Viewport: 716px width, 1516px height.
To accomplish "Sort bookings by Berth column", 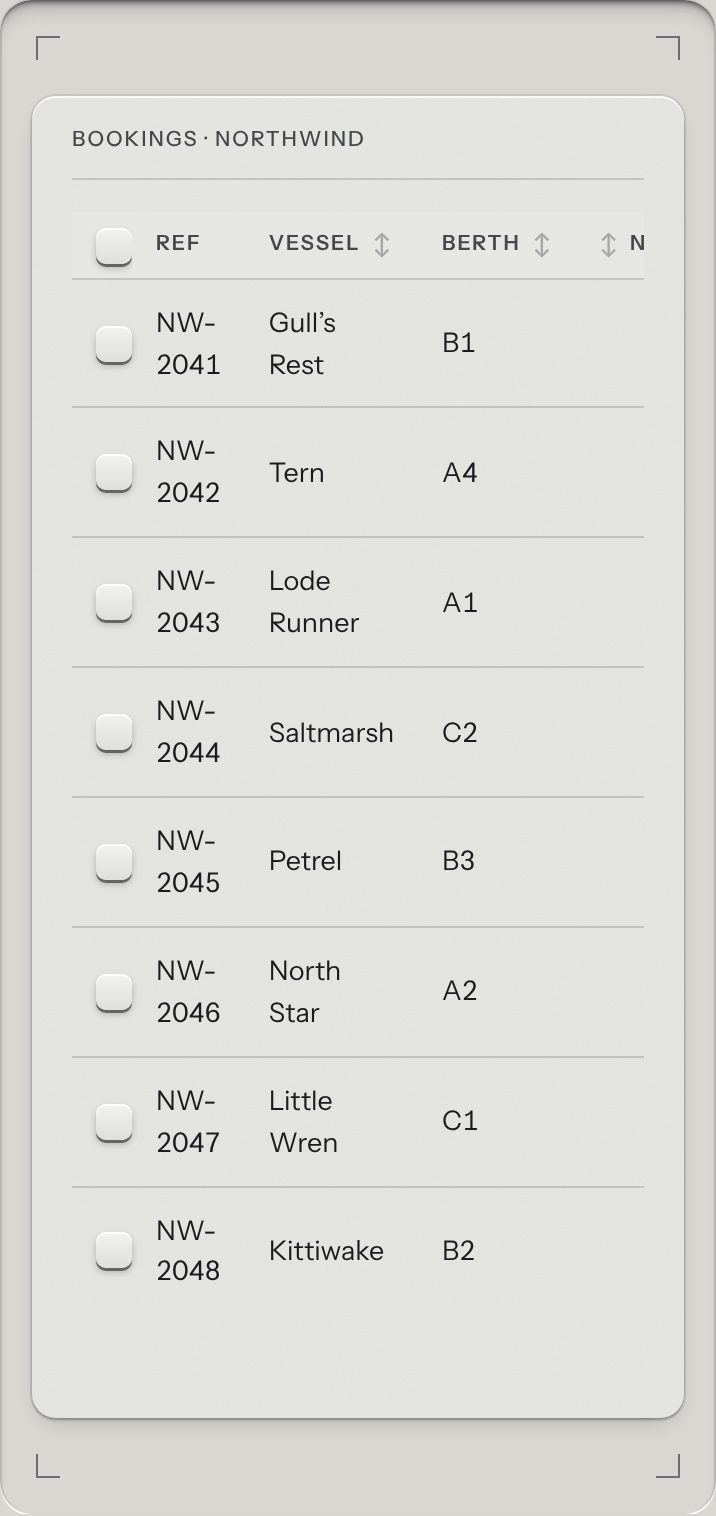I will point(542,244).
